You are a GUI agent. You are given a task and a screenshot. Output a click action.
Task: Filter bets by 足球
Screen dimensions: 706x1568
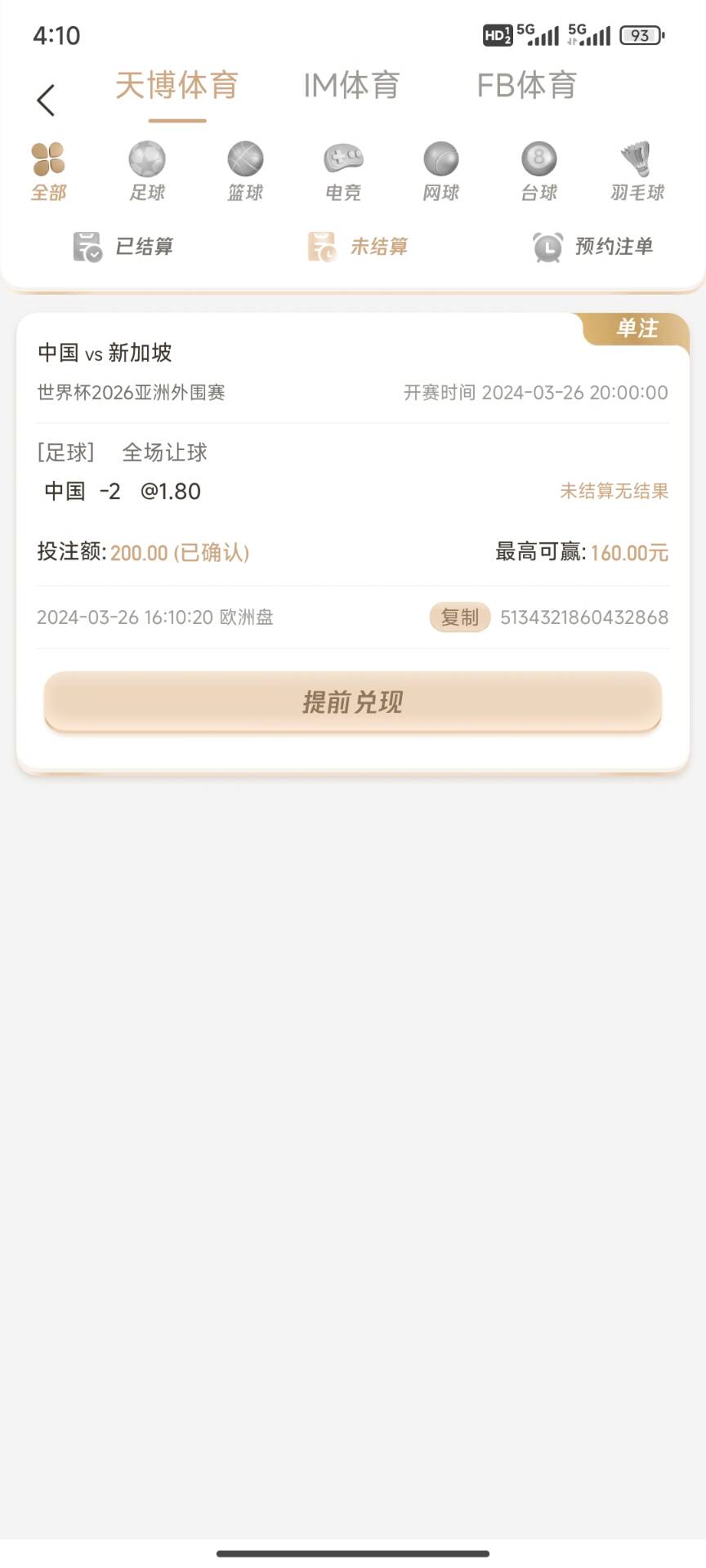147,171
